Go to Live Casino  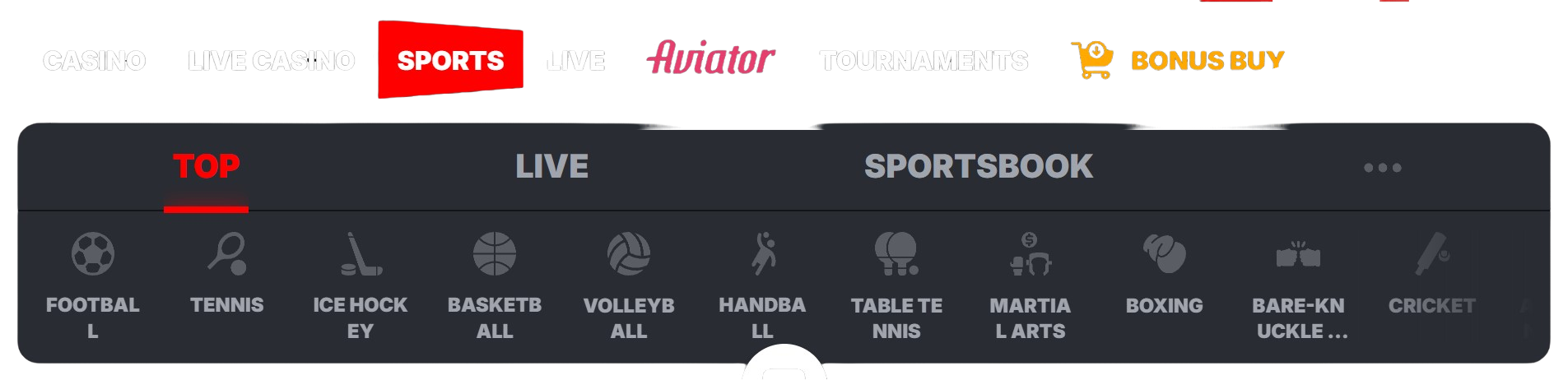(271, 60)
